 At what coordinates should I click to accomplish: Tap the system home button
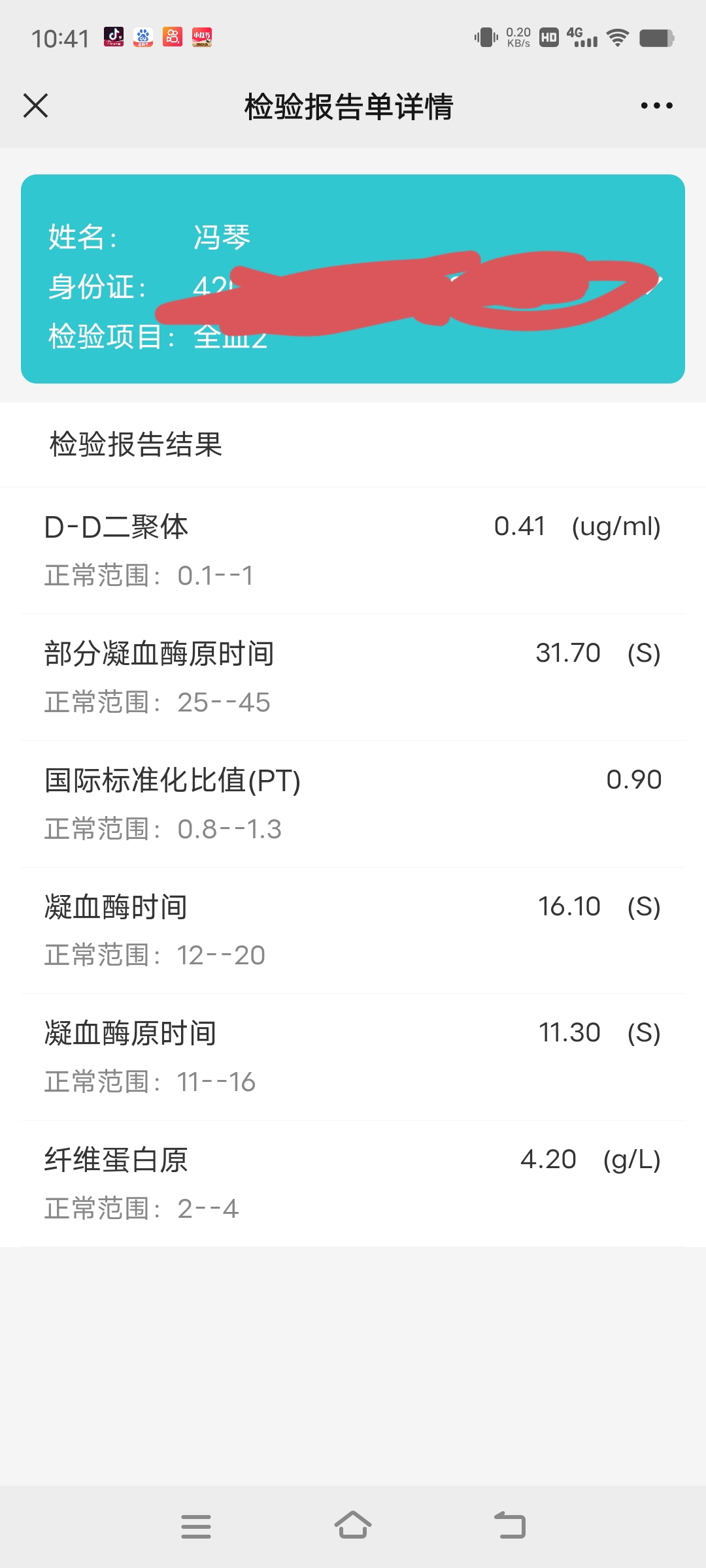[353, 1526]
